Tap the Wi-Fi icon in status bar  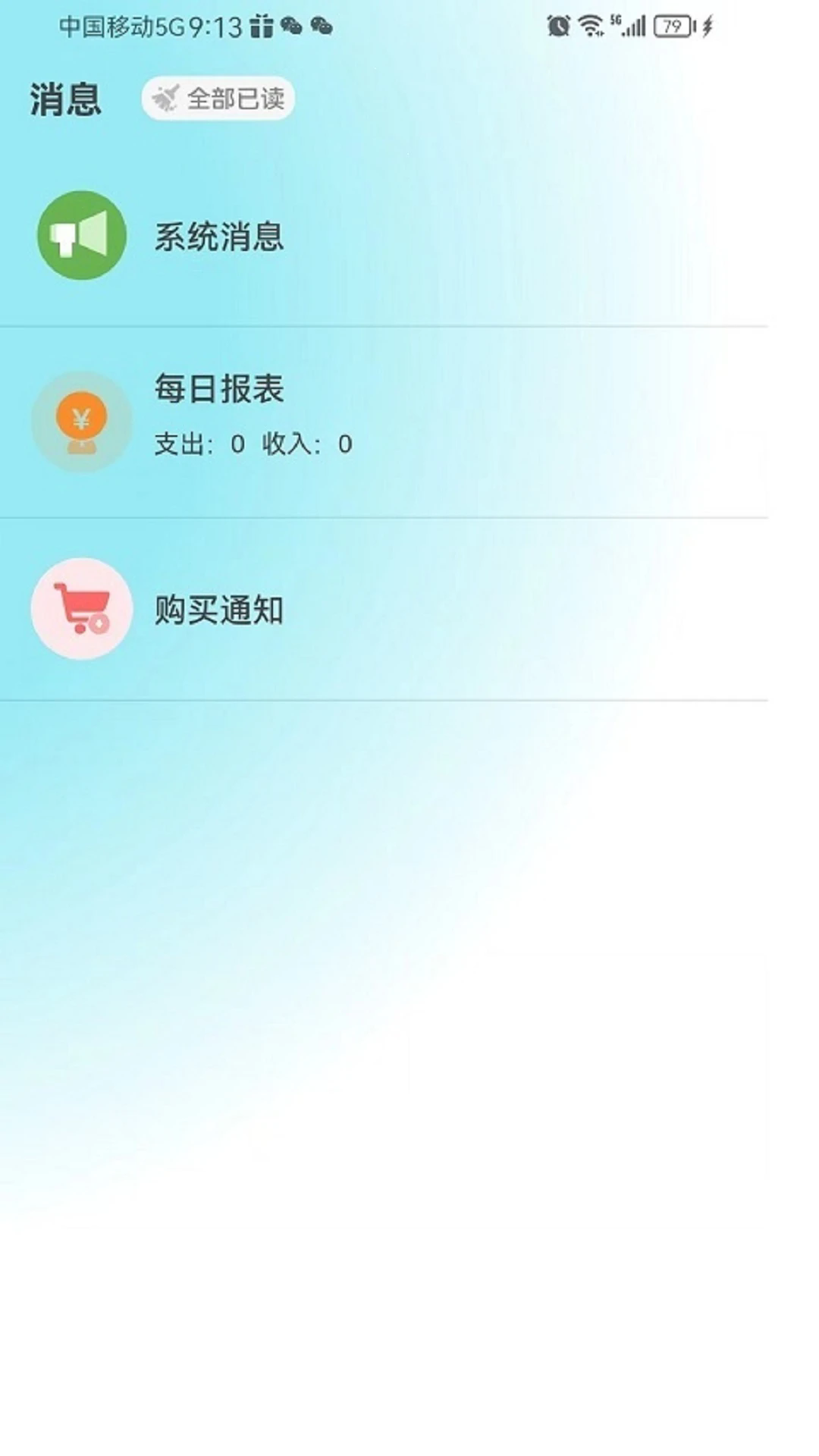pos(590,25)
